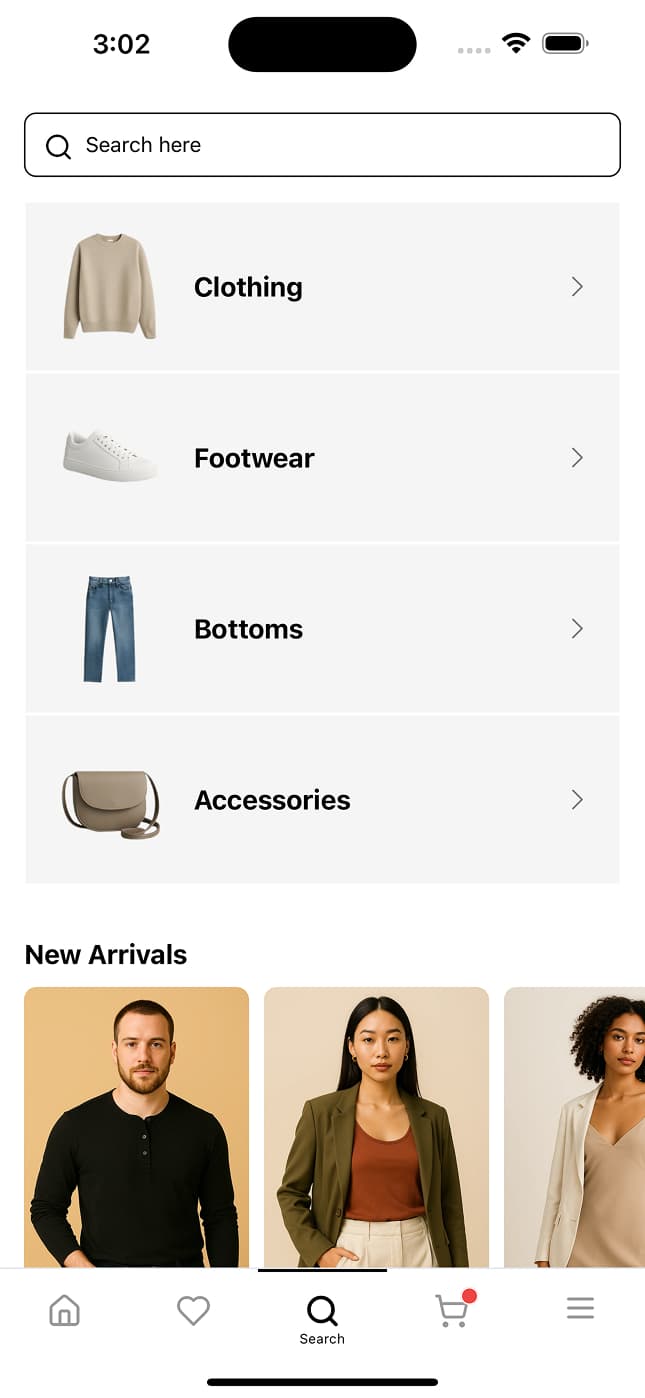View the olive blazer new arrival
Image resolution: width=645 pixels, height=1398 pixels.
[376, 1125]
